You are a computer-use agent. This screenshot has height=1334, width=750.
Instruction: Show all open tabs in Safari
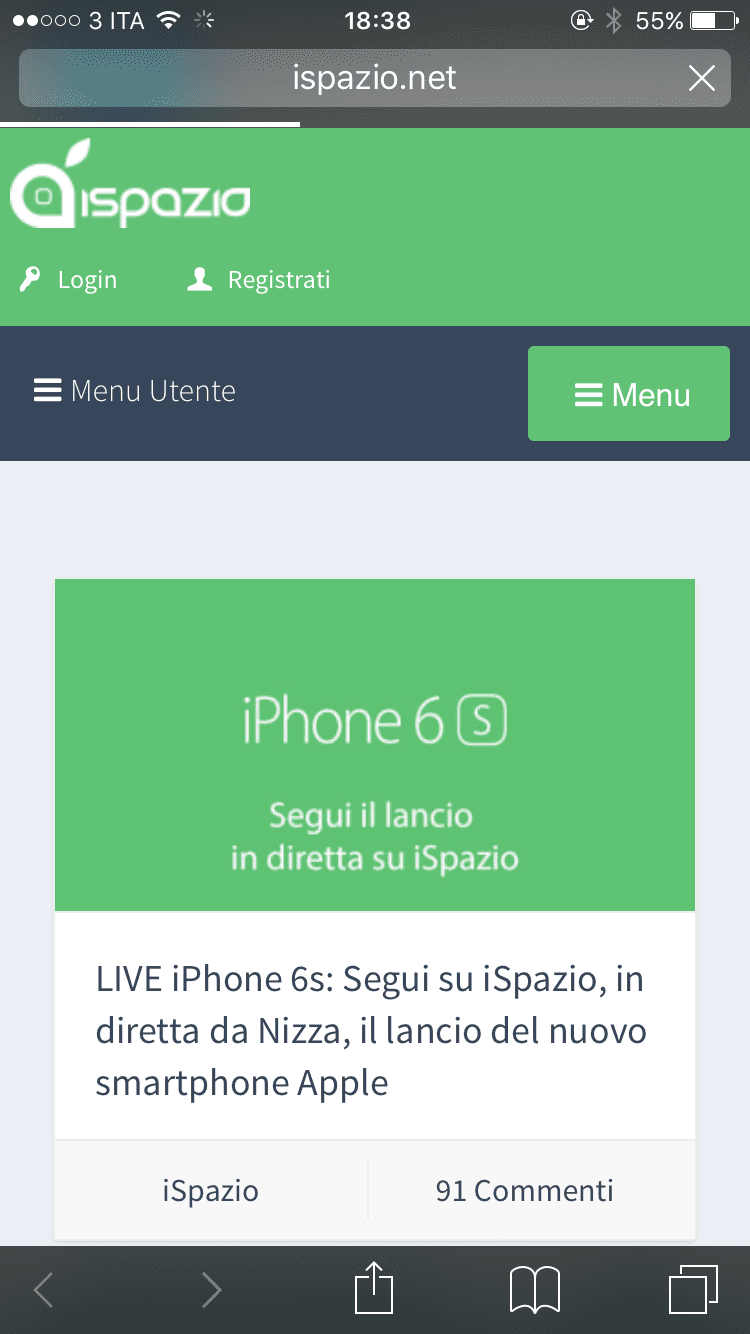tap(693, 1290)
